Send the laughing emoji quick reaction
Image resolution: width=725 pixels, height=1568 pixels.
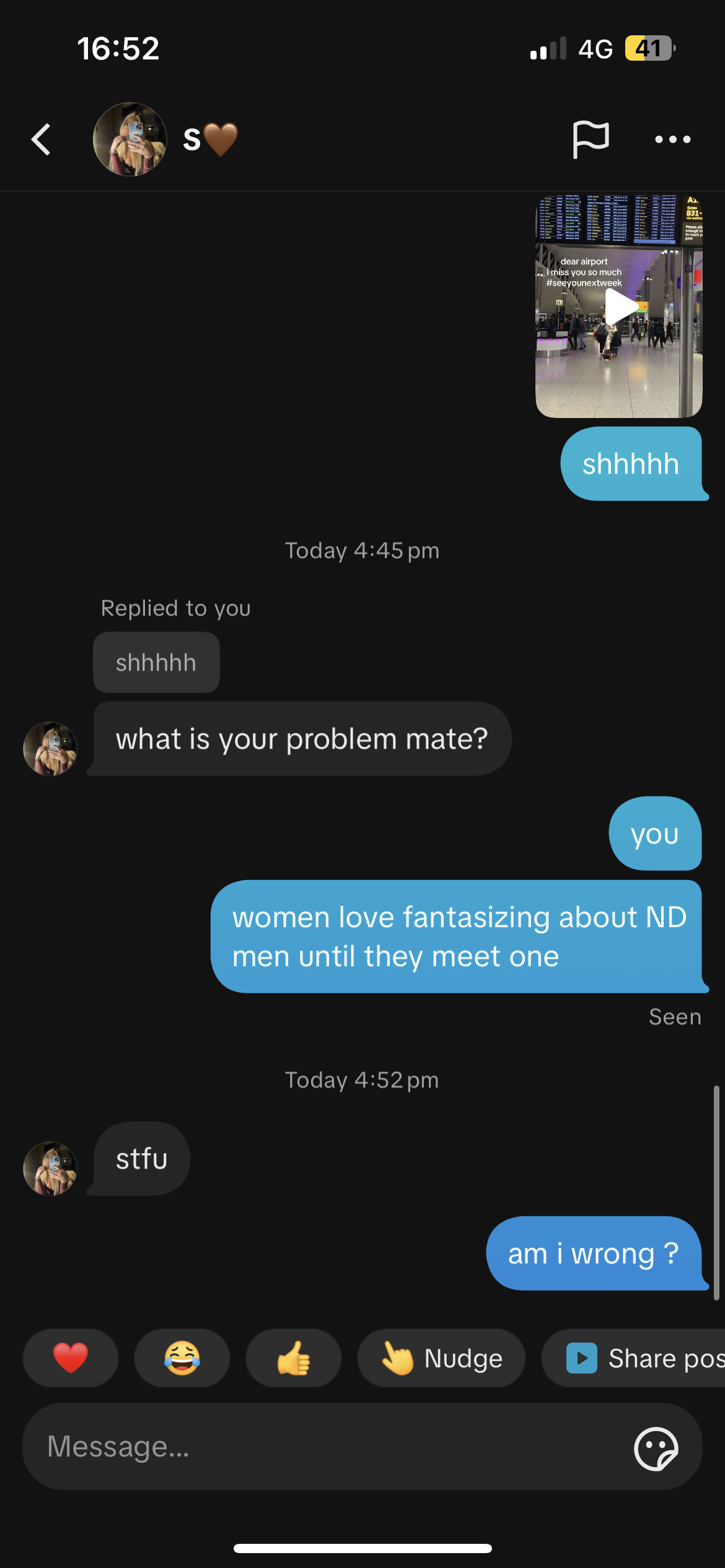182,1358
